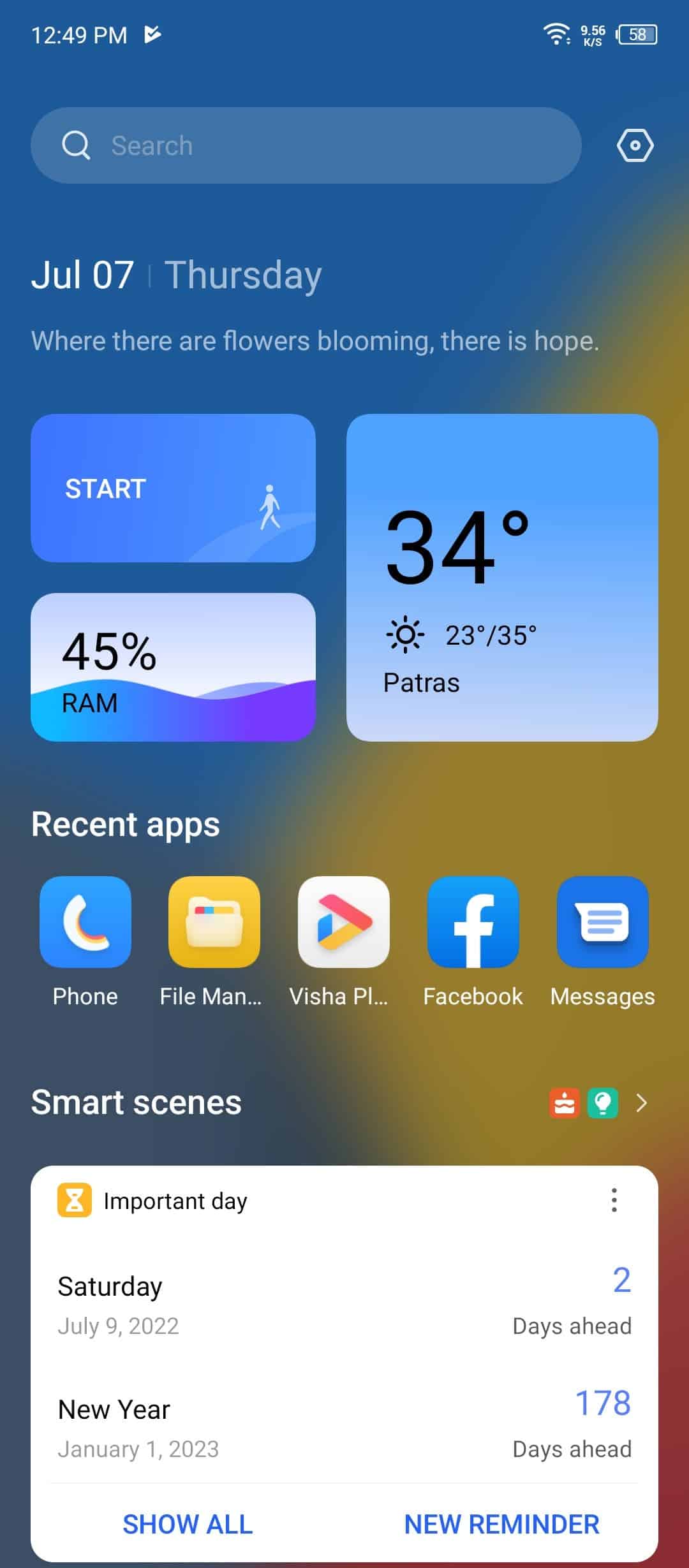Image resolution: width=689 pixels, height=1568 pixels.
Task: Create a NEW REMINDER
Action: (502, 1524)
